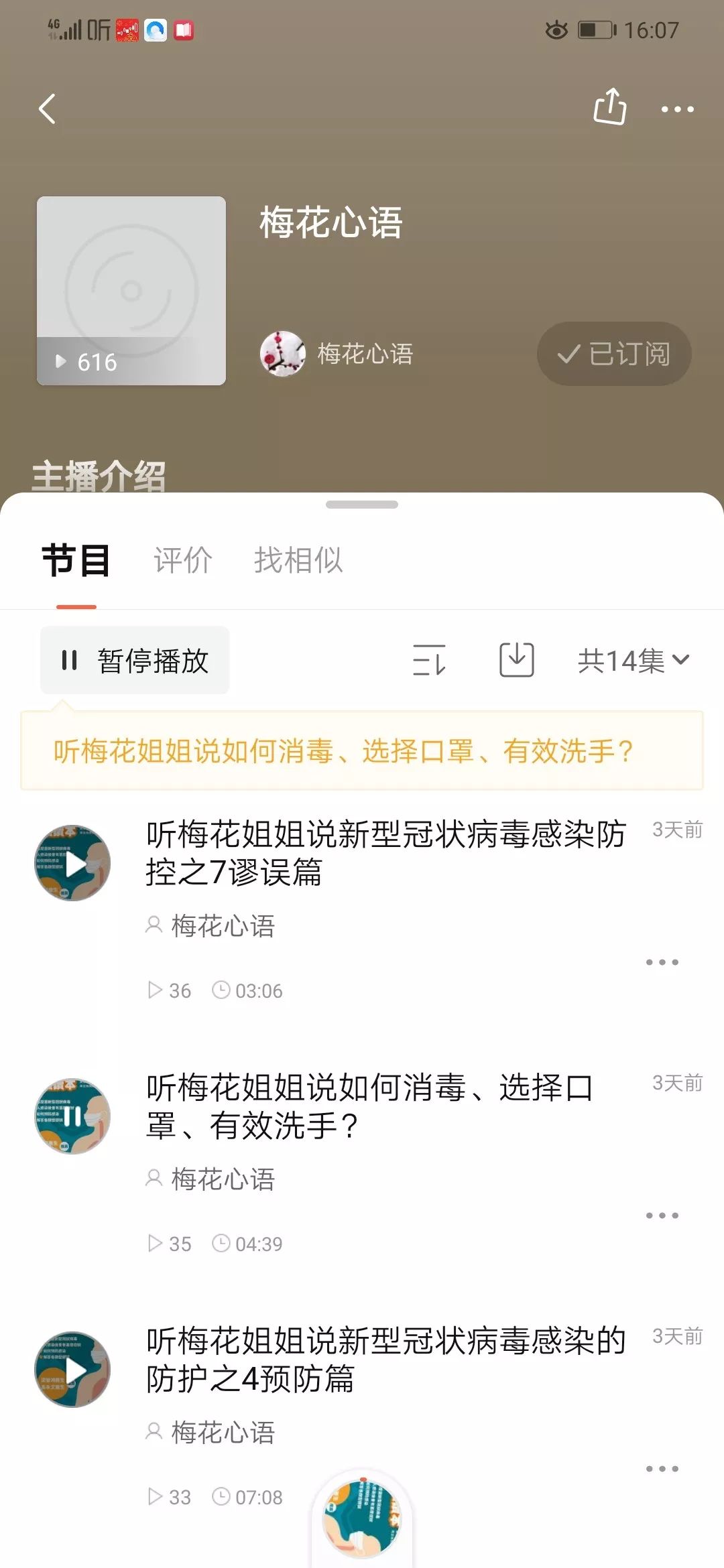Pause the episode 如何消毒、选择口罩、有效洗手

[x=72, y=1116]
